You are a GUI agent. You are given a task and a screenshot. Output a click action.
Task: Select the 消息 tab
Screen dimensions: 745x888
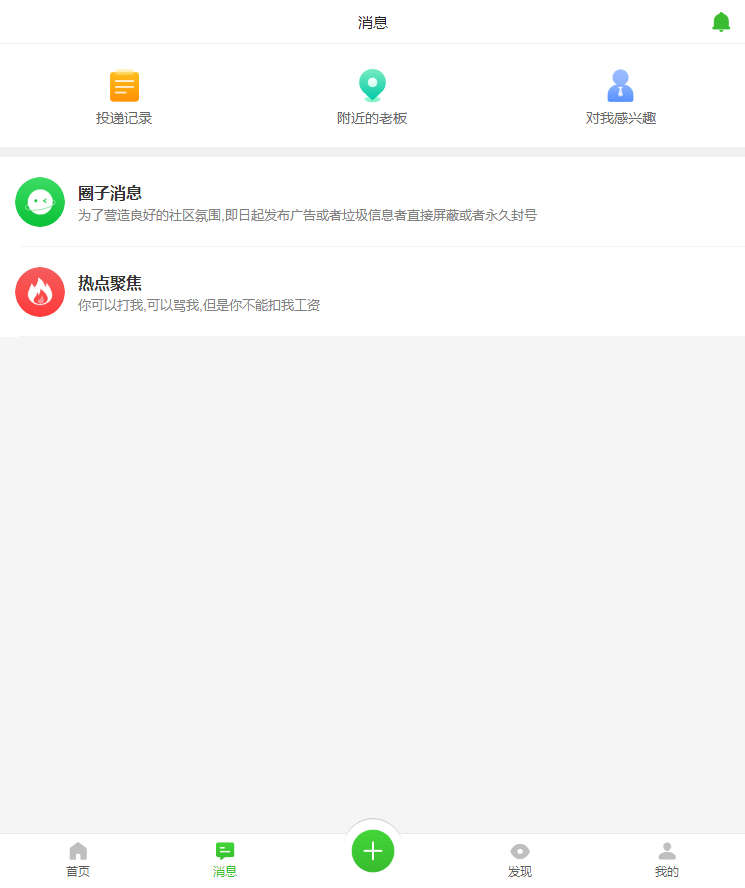pos(225,860)
